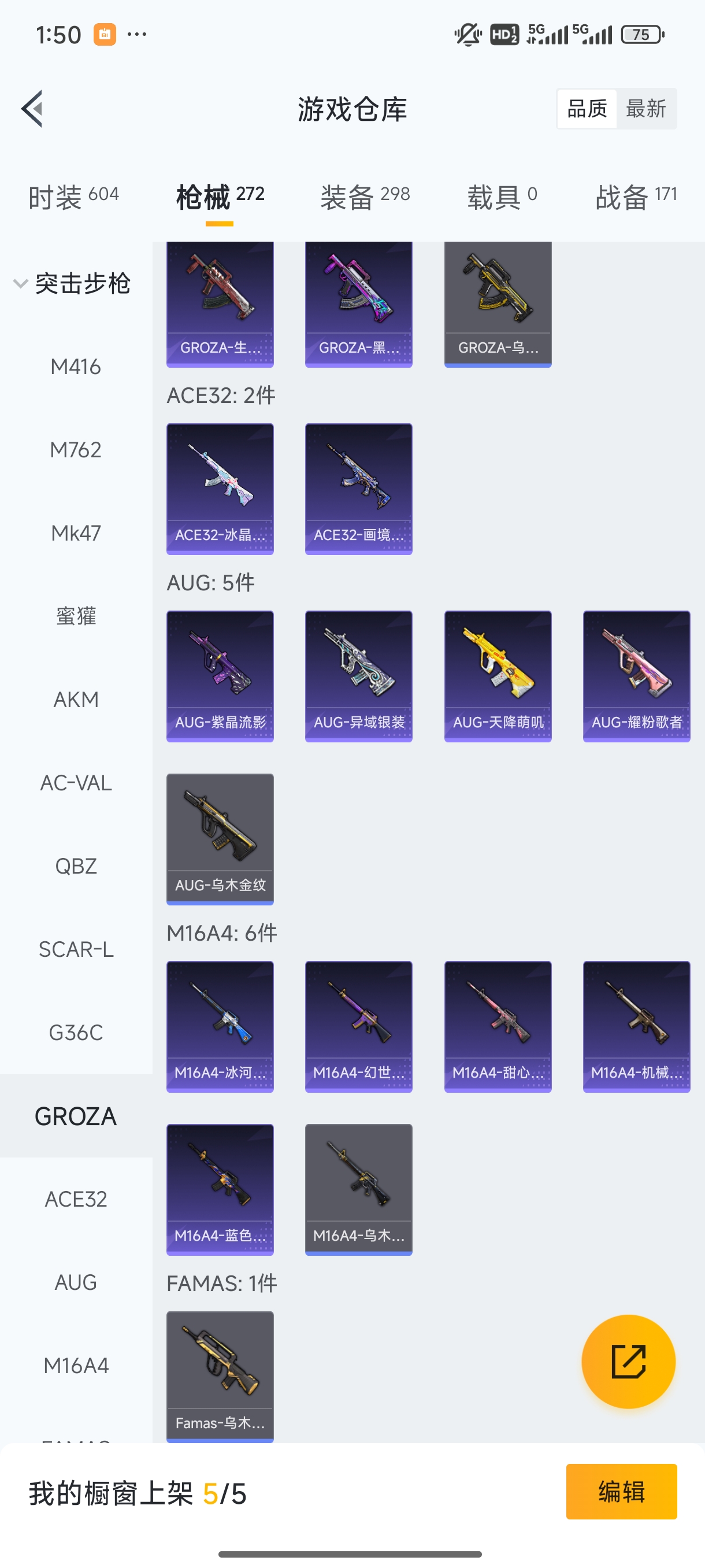The height and width of the screenshot is (1568, 705).
Task: View the AUG-天降萌叽 skin
Action: coord(498,676)
